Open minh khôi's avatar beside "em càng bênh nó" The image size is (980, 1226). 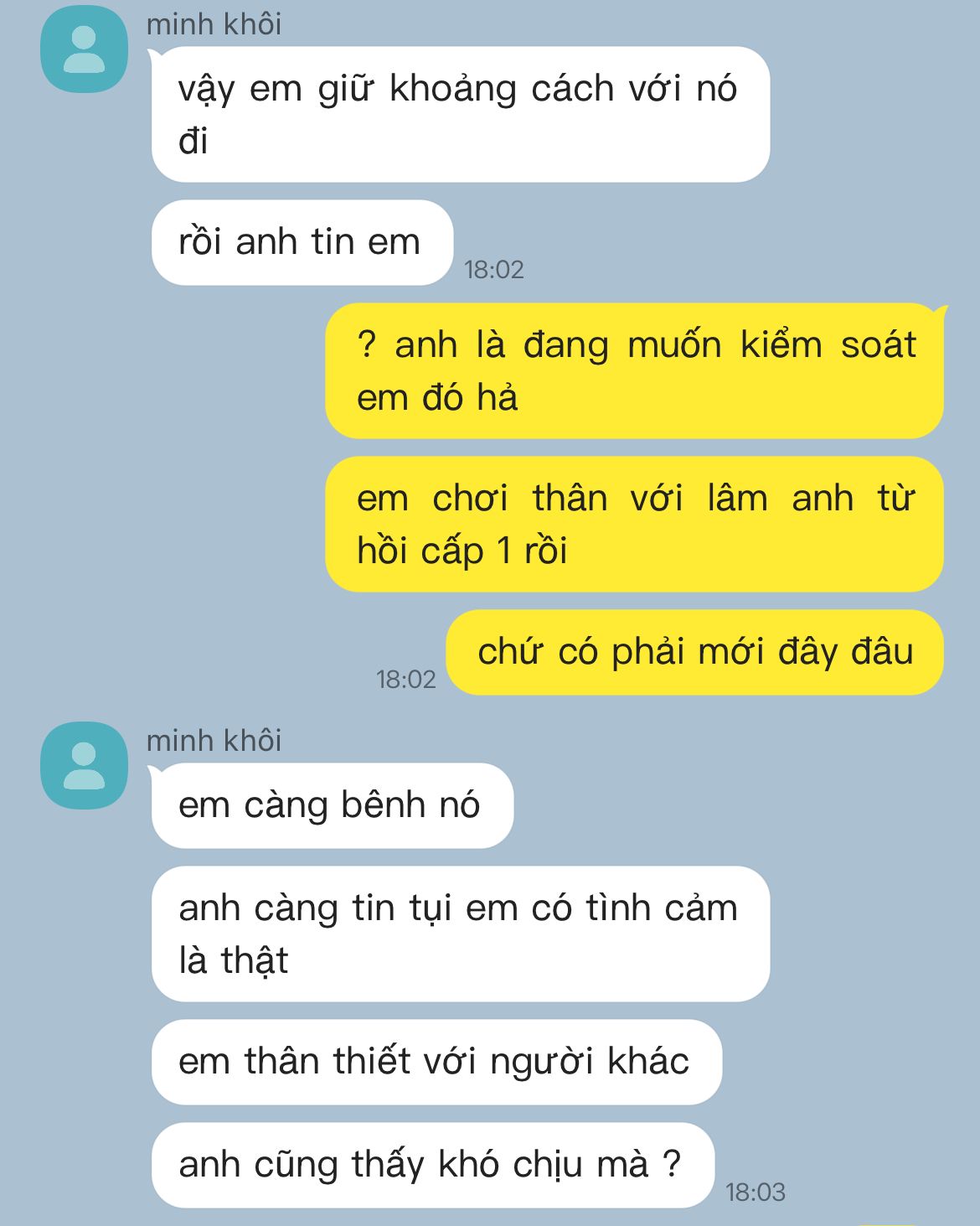(x=85, y=765)
